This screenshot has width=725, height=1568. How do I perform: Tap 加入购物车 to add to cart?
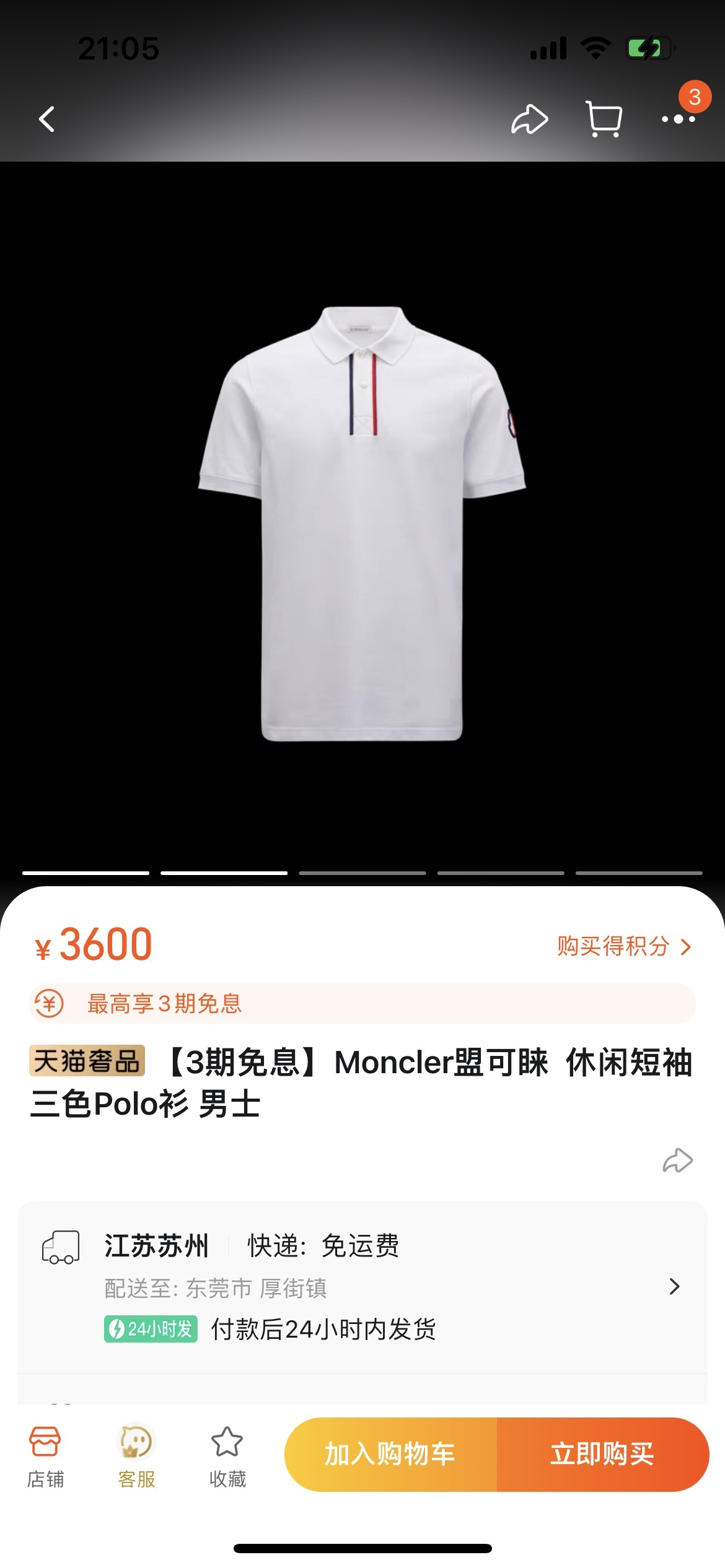click(x=391, y=1454)
